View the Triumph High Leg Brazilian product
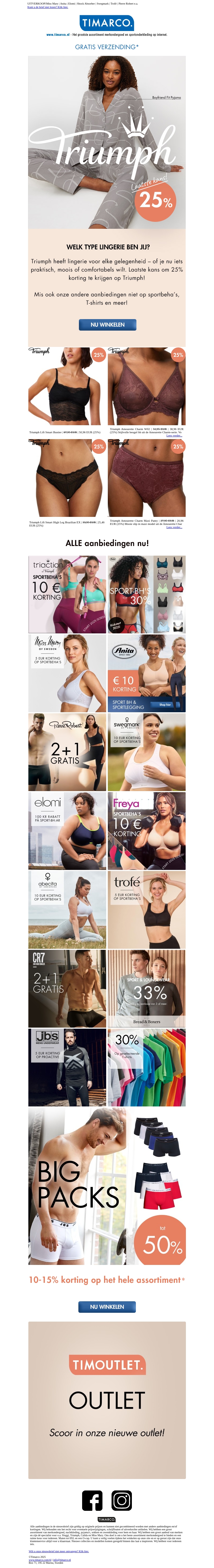 [66, 478]
